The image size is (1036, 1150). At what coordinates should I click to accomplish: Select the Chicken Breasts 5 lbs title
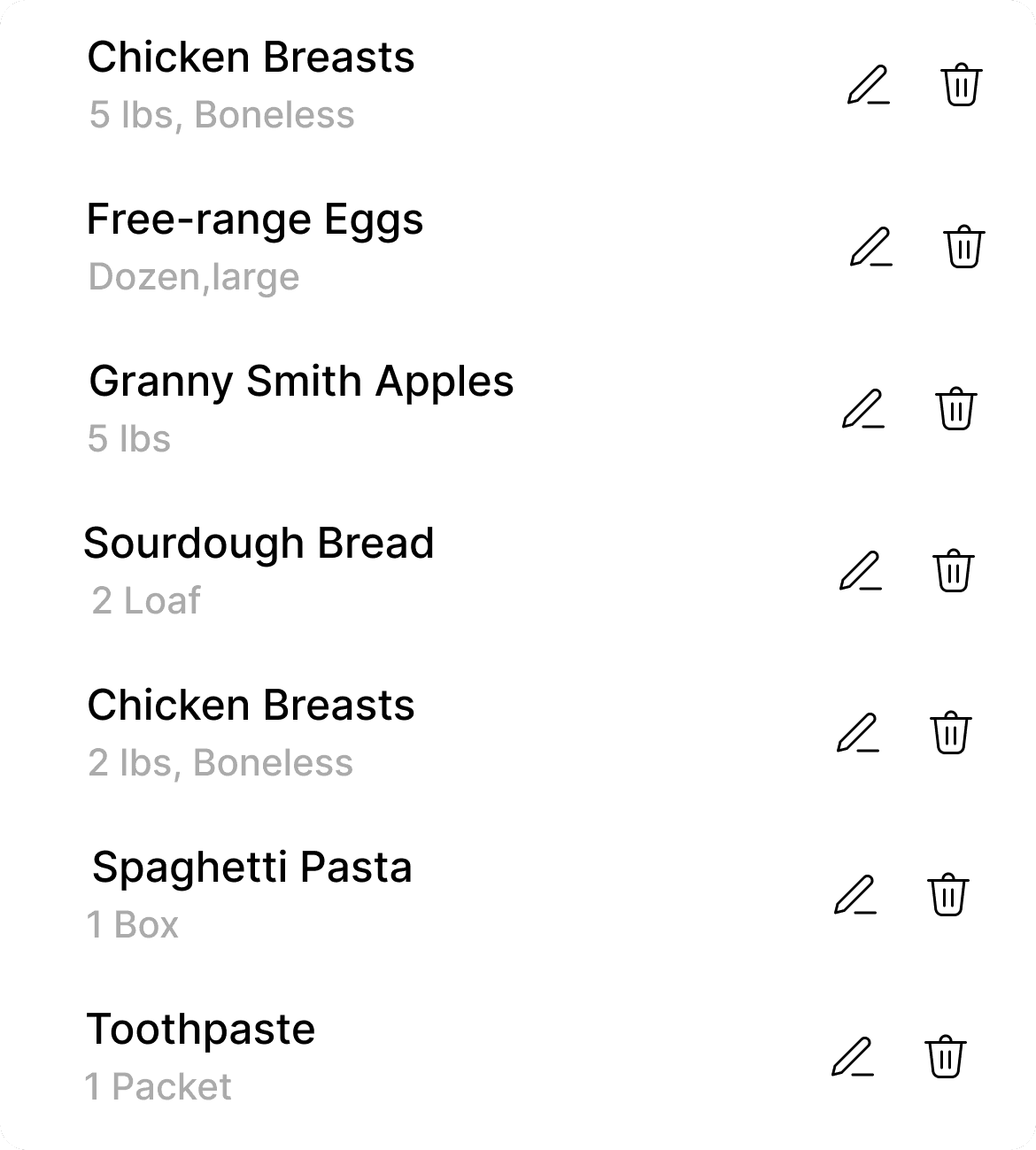click(251, 58)
